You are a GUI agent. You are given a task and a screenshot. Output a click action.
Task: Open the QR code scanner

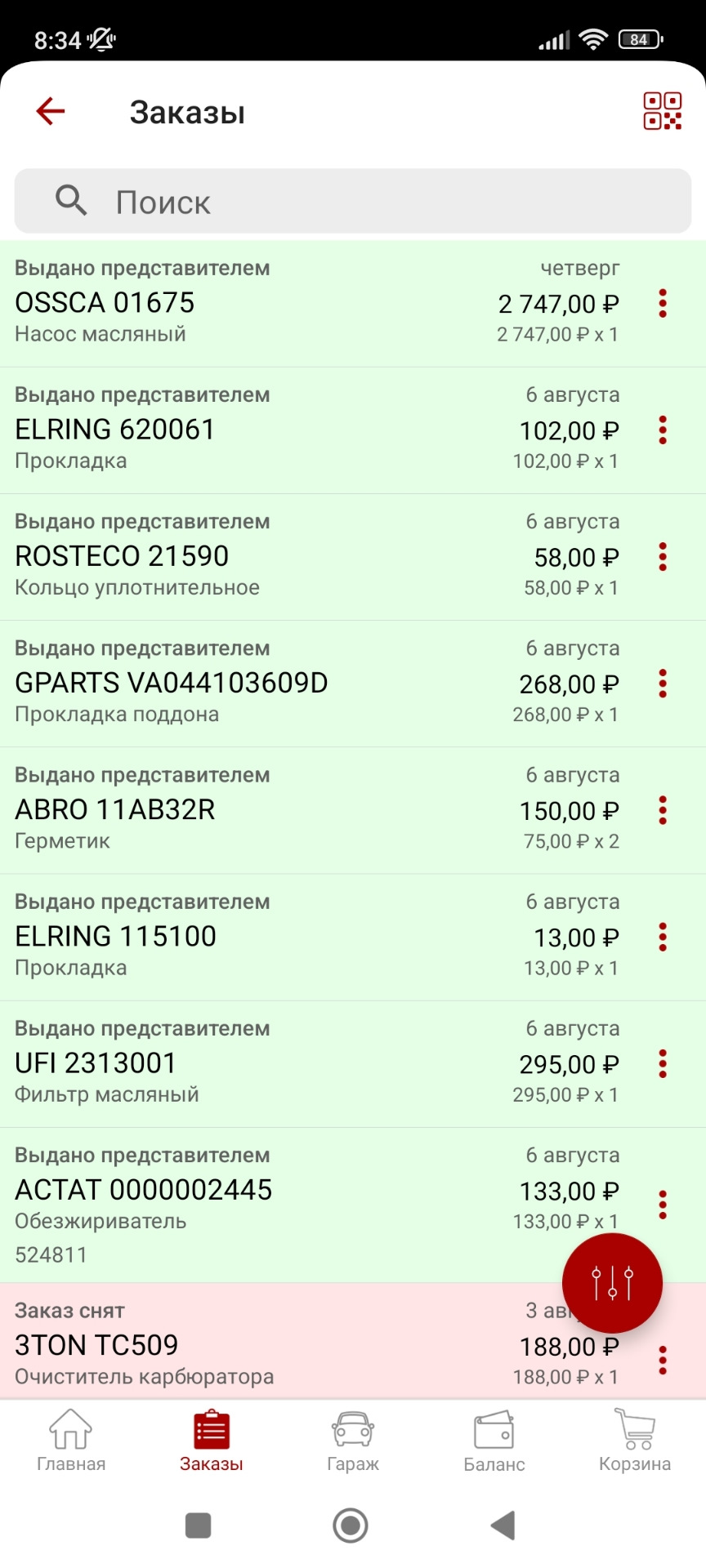(662, 111)
